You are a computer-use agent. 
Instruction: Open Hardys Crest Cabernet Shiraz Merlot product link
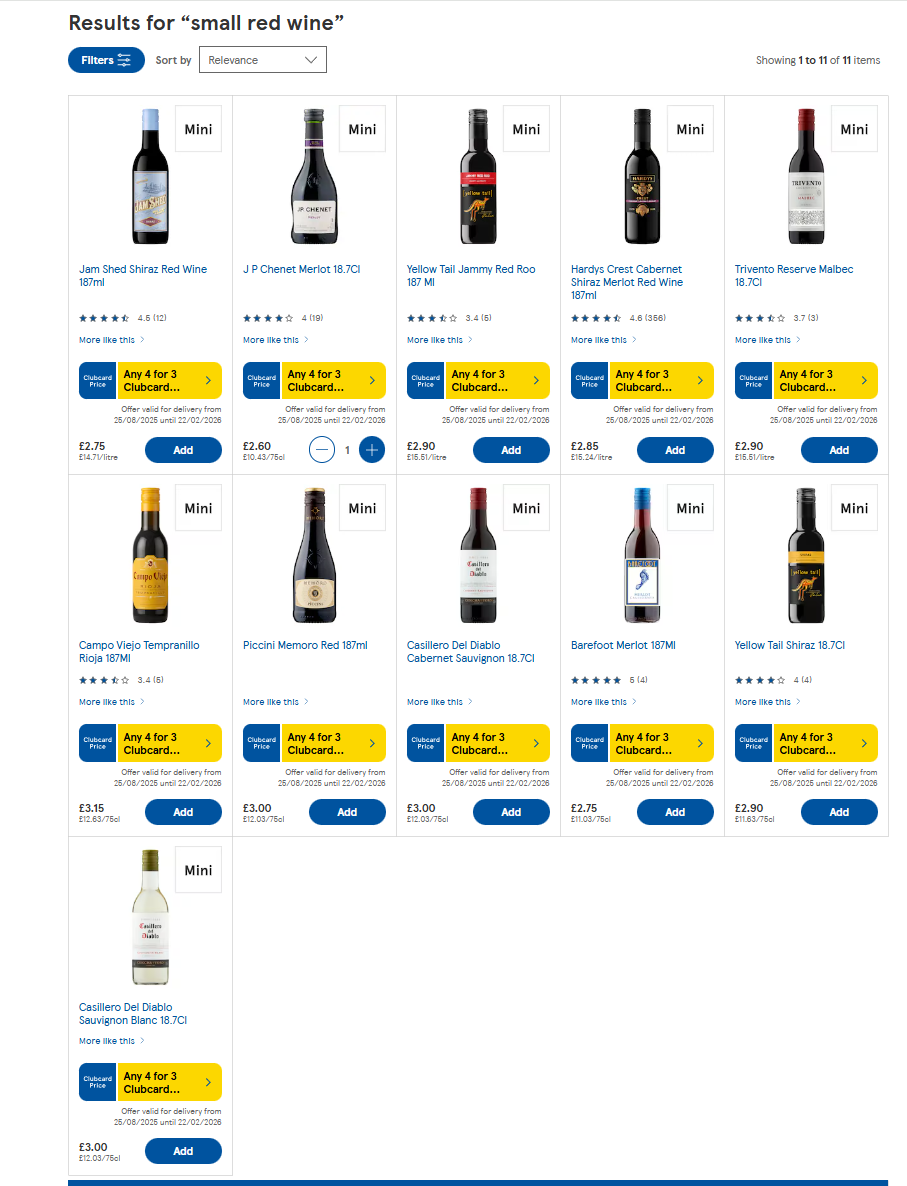626,282
